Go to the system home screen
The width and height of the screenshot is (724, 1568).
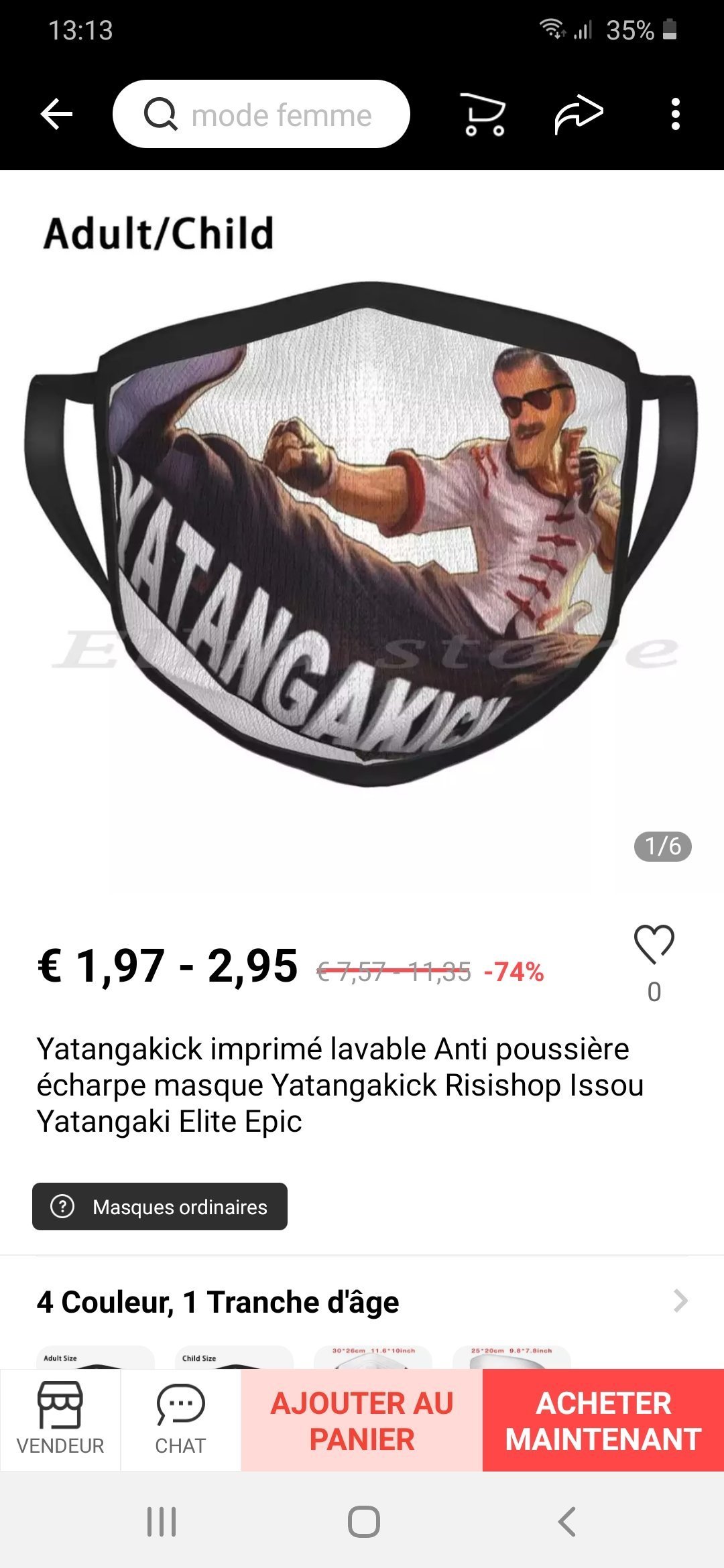click(363, 1521)
